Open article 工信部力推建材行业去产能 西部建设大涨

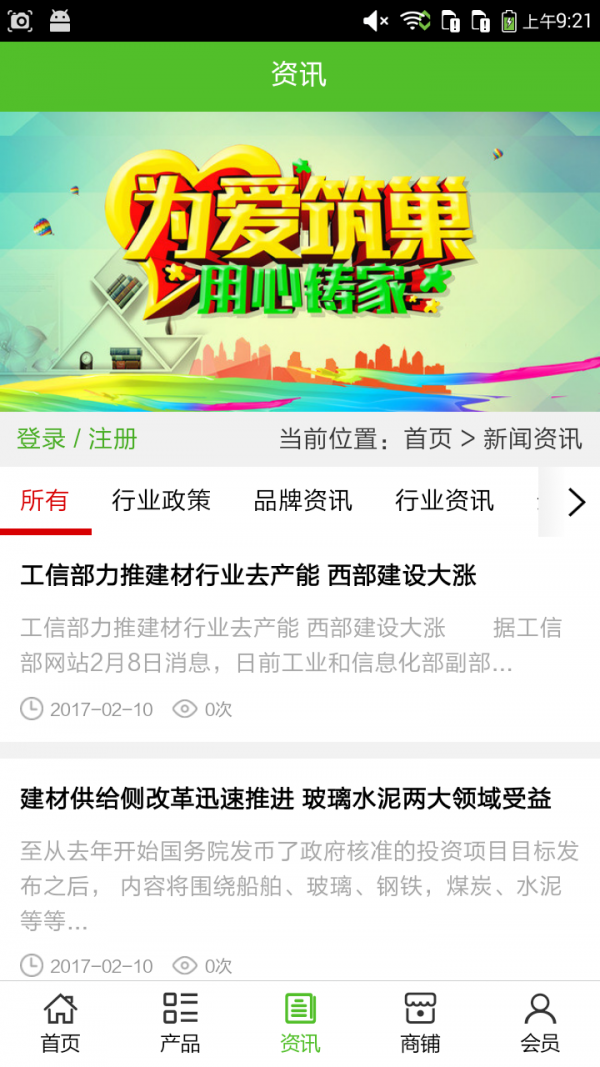click(x=248, y=575)
